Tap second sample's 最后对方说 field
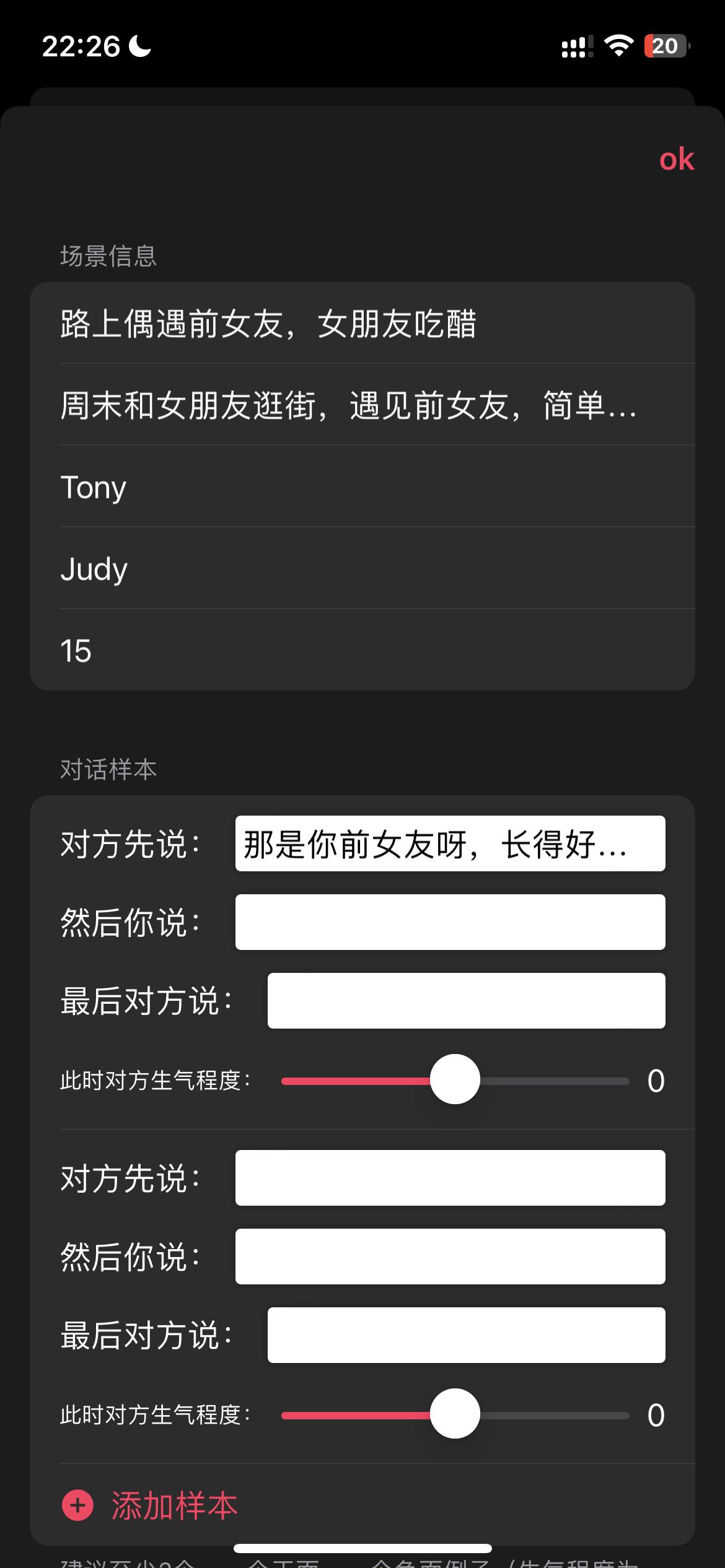Viewport: 725px width, 1568px height. [x=467, y=1335]
